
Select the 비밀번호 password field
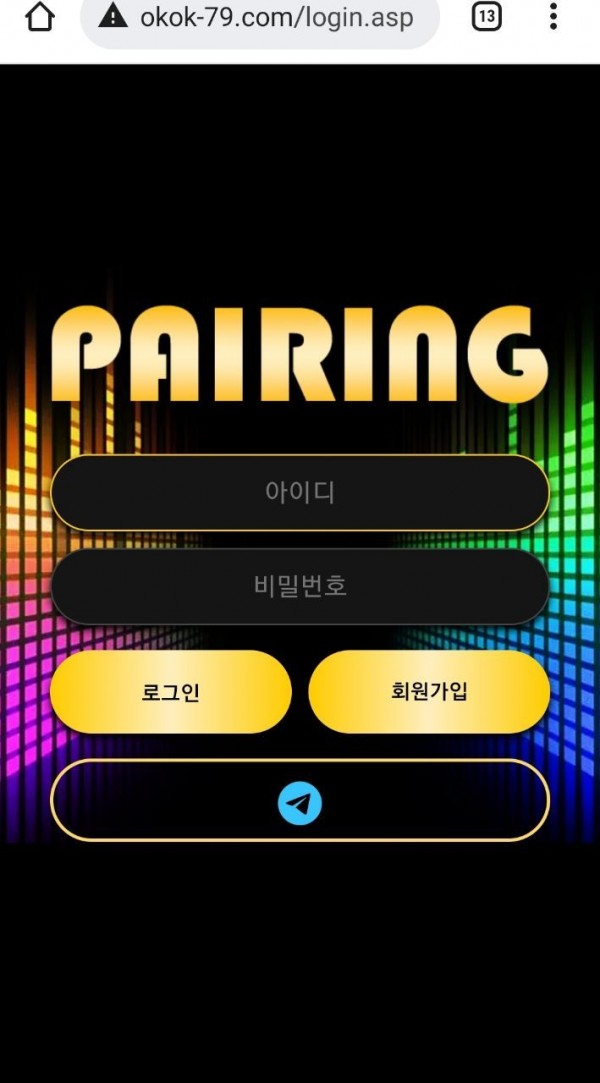300,586
